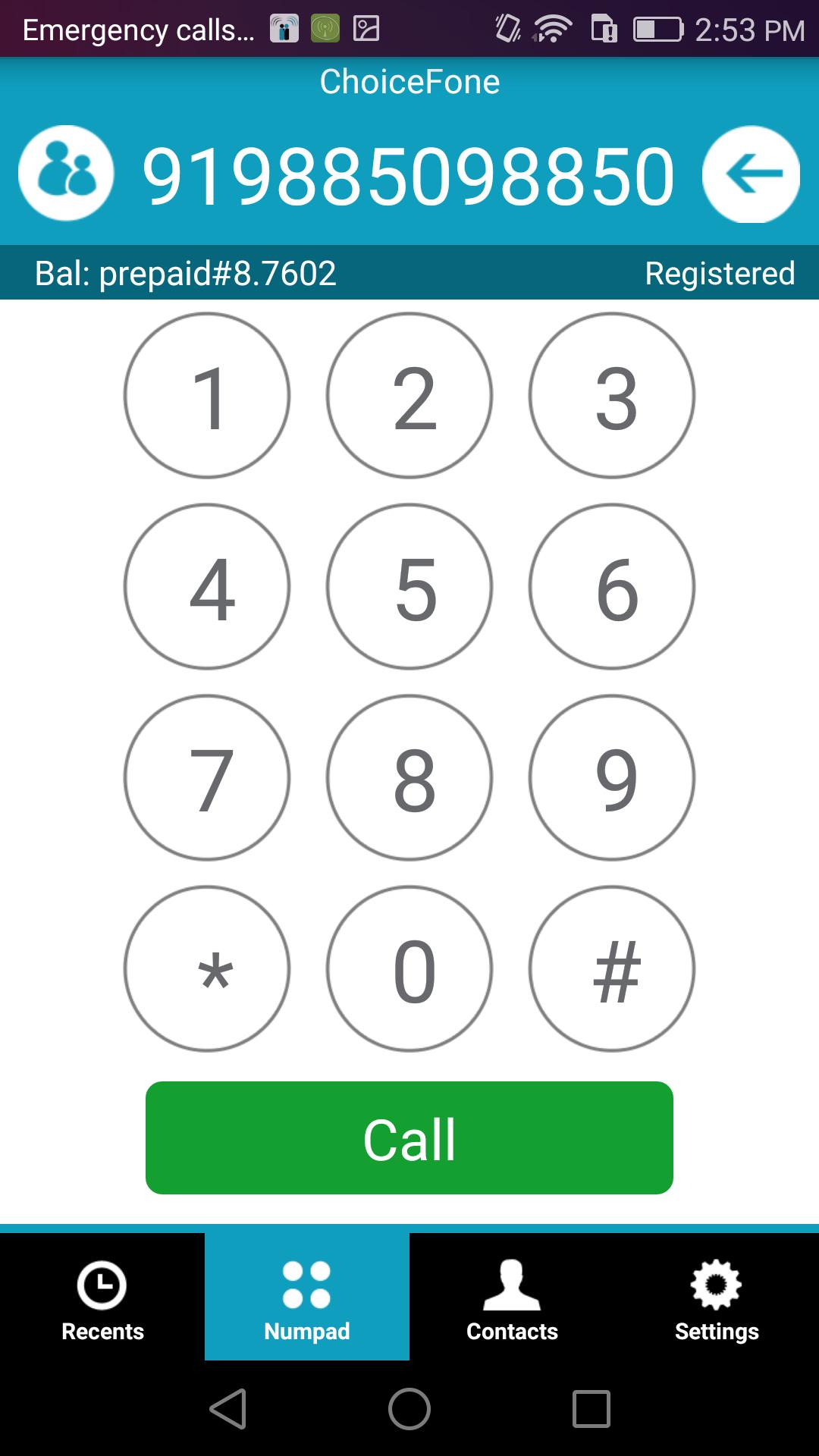
Task: Start the call with the green Call button
Action: [409, 1137]
